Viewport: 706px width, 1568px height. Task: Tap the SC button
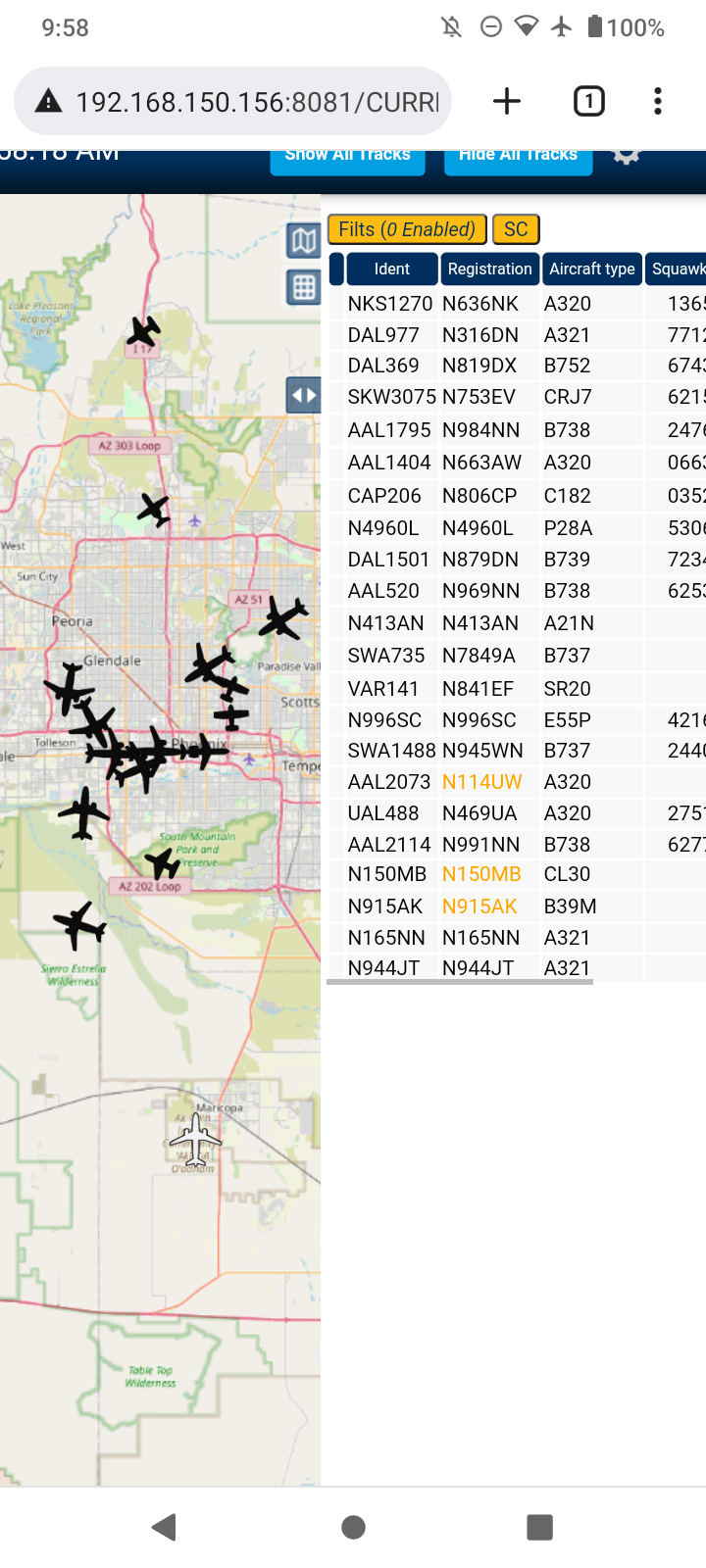pos(516,229)
